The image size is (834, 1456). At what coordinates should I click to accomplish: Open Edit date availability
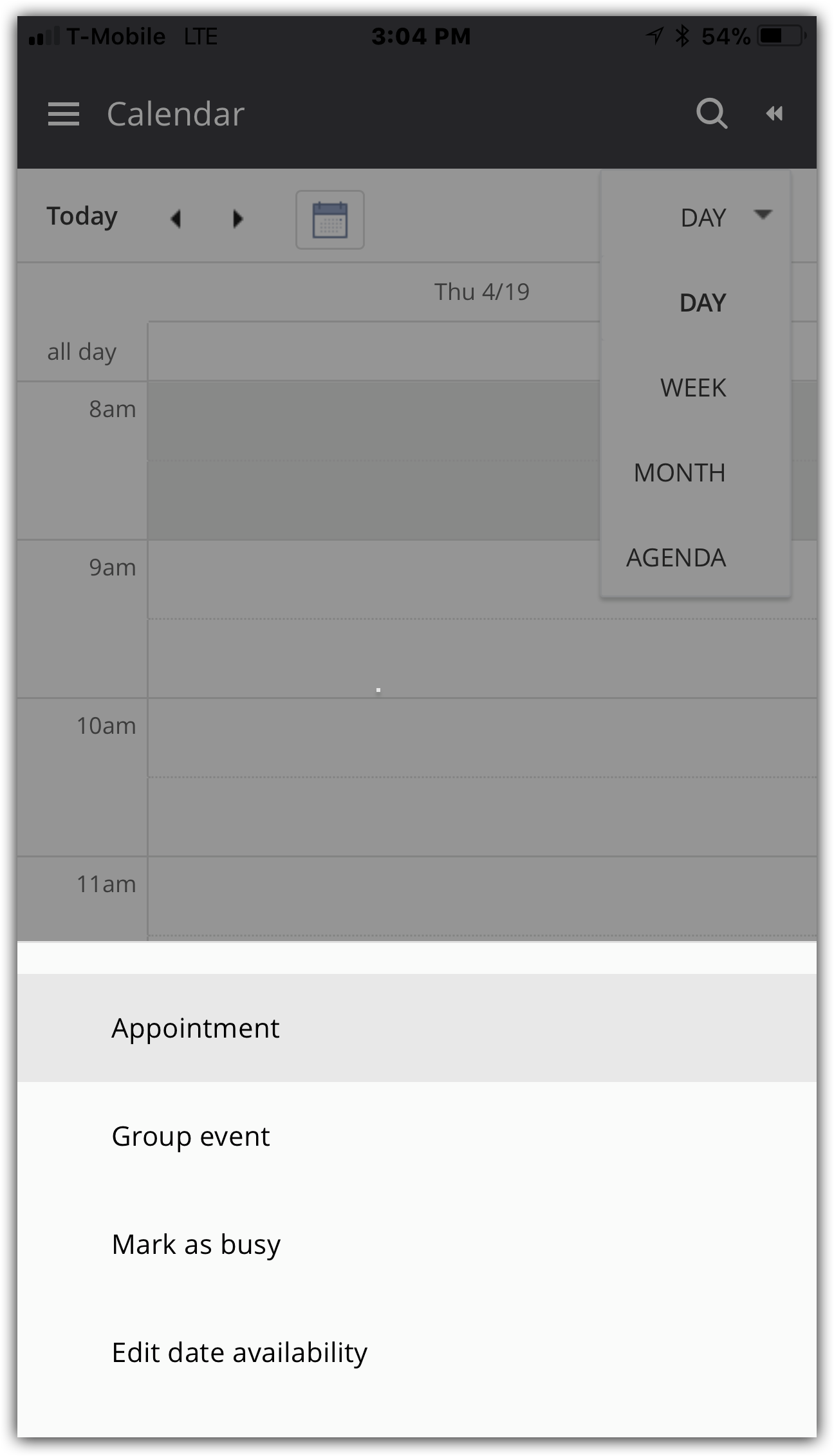417,1352
